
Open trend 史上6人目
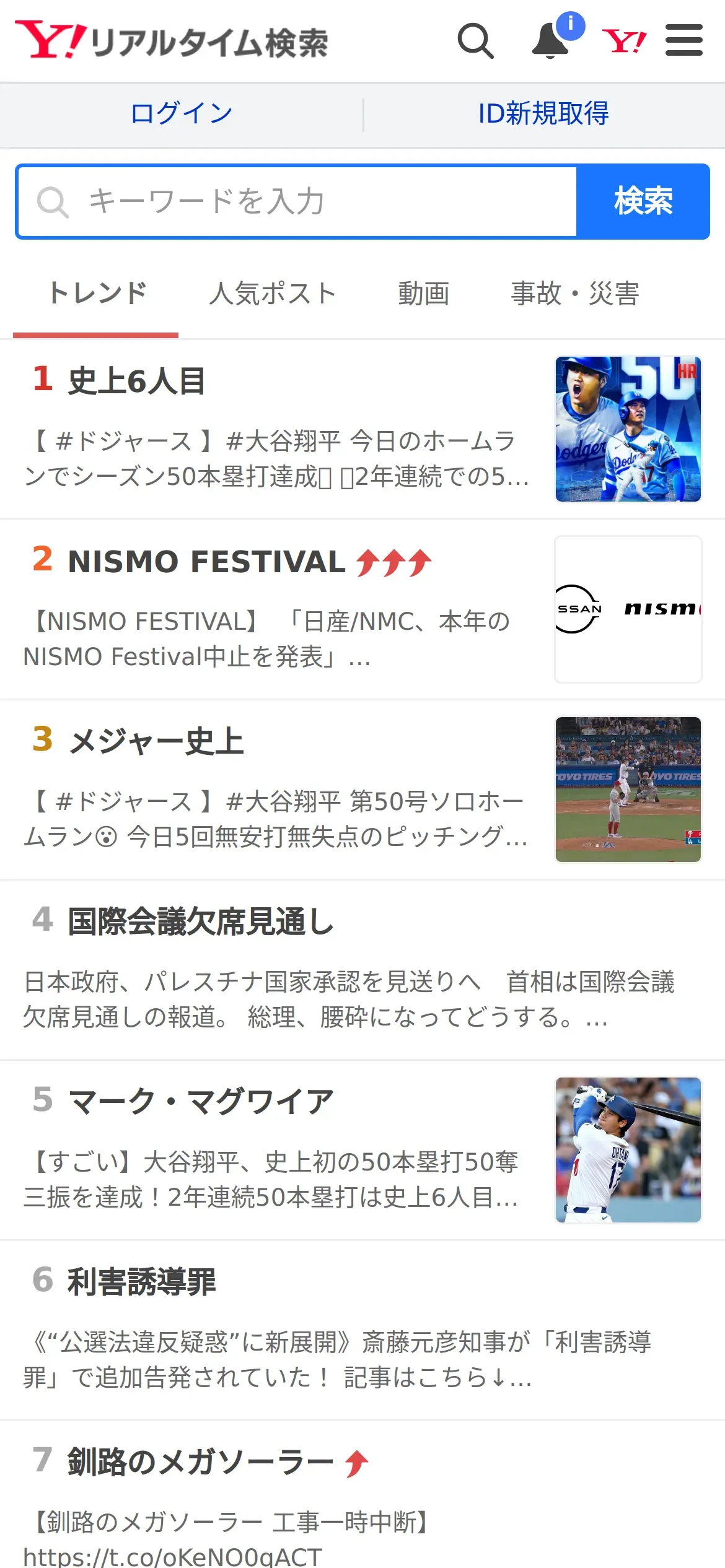(x=136, y=381)
